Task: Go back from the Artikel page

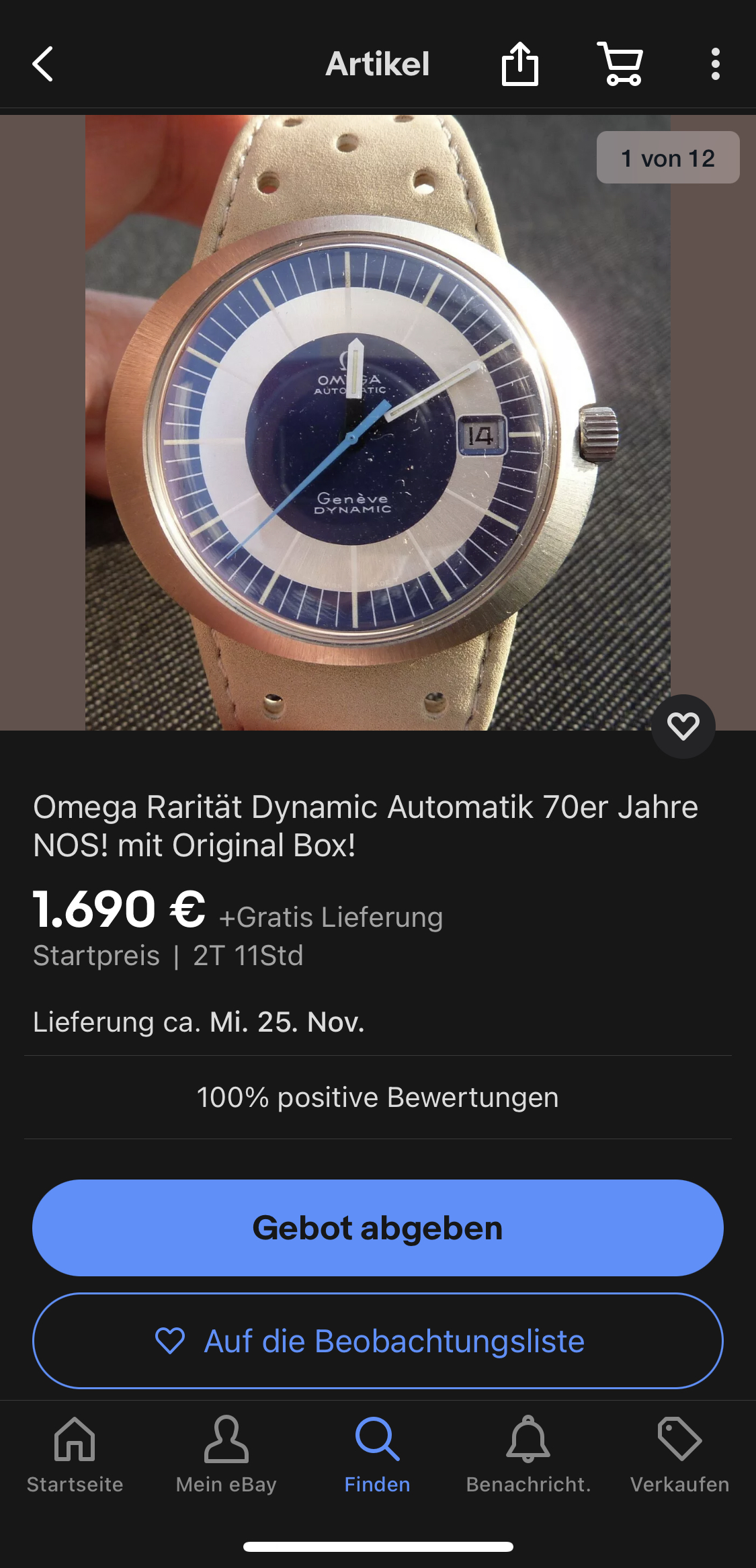Action: point(43,65)
